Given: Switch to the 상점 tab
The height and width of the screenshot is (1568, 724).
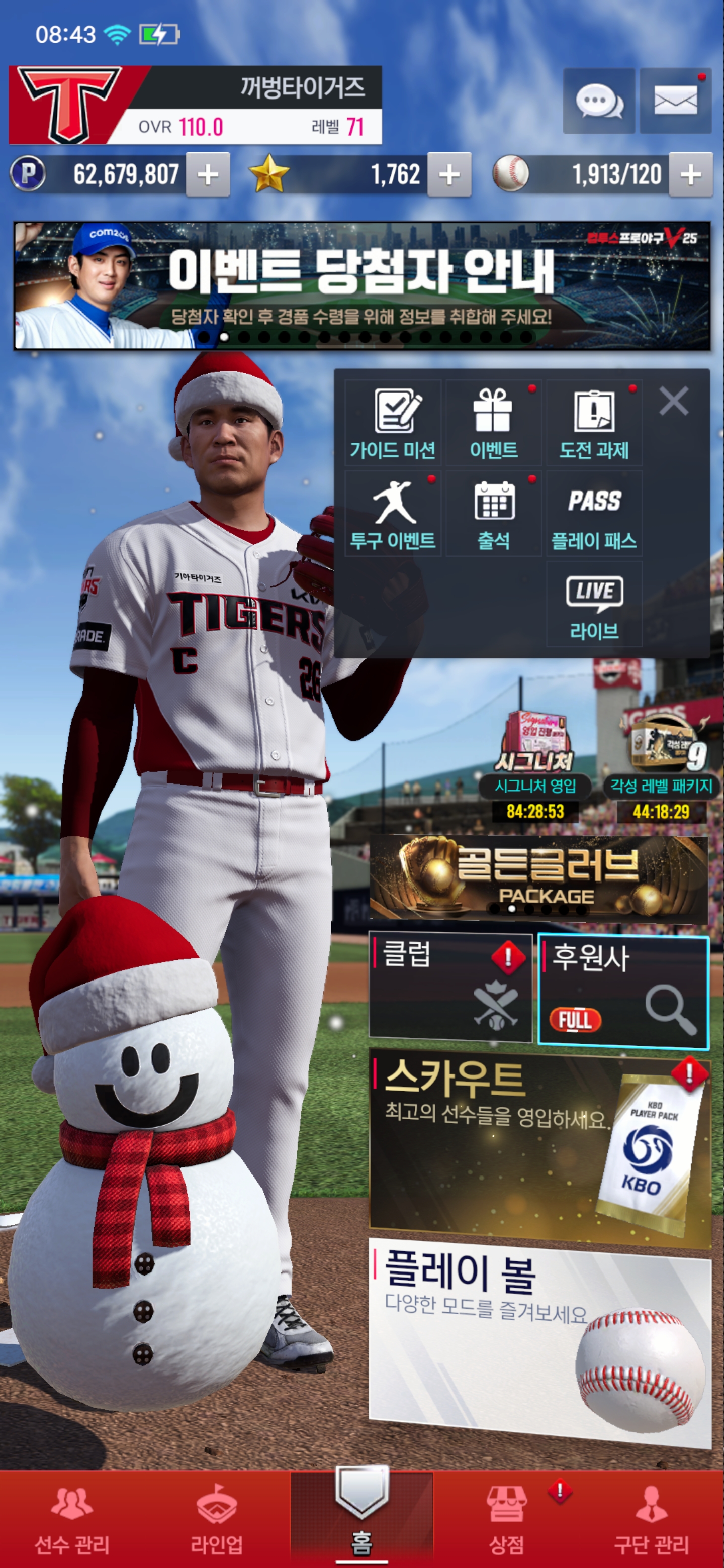Looking at the screenshot, I should point(506,1519).
